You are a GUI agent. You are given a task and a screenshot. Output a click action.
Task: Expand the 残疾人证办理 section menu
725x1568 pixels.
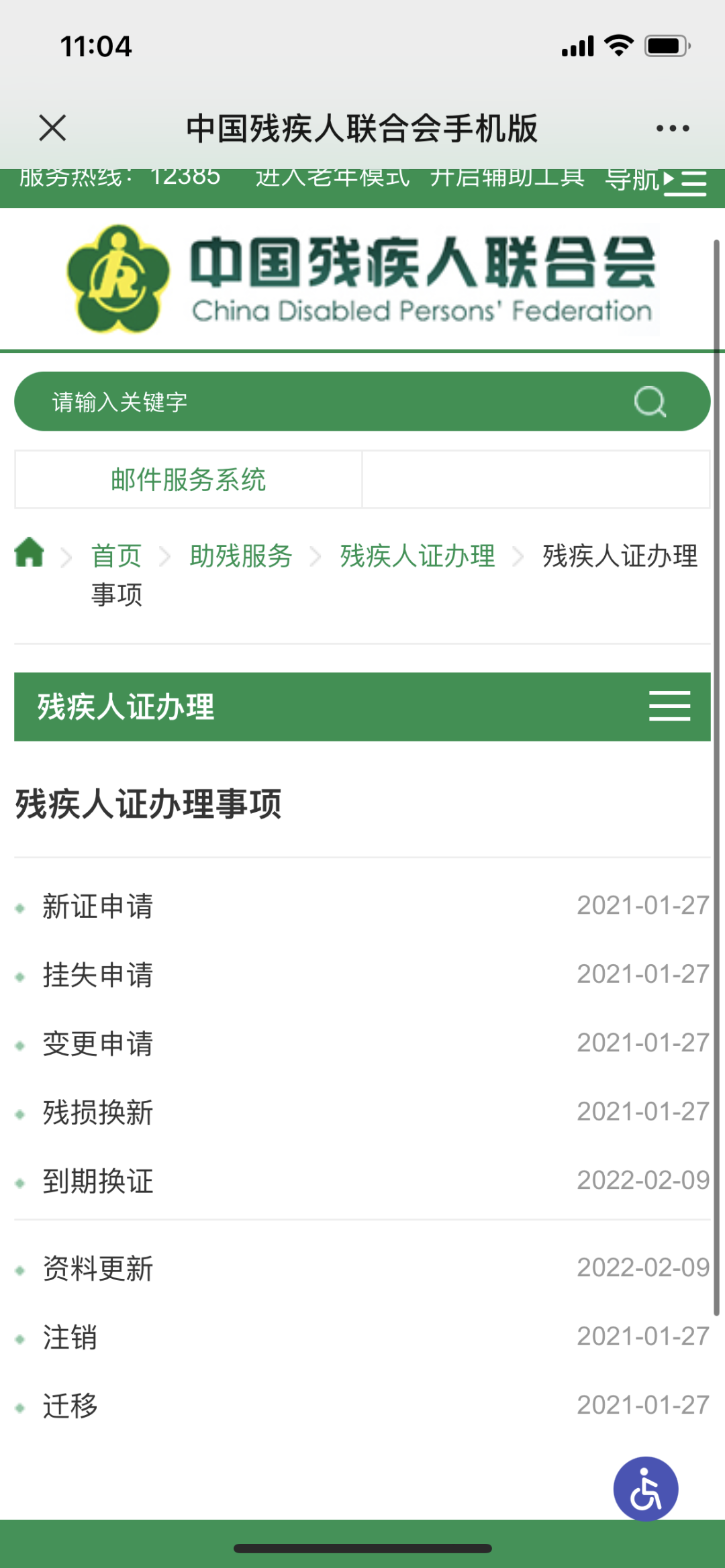[669, 706]
